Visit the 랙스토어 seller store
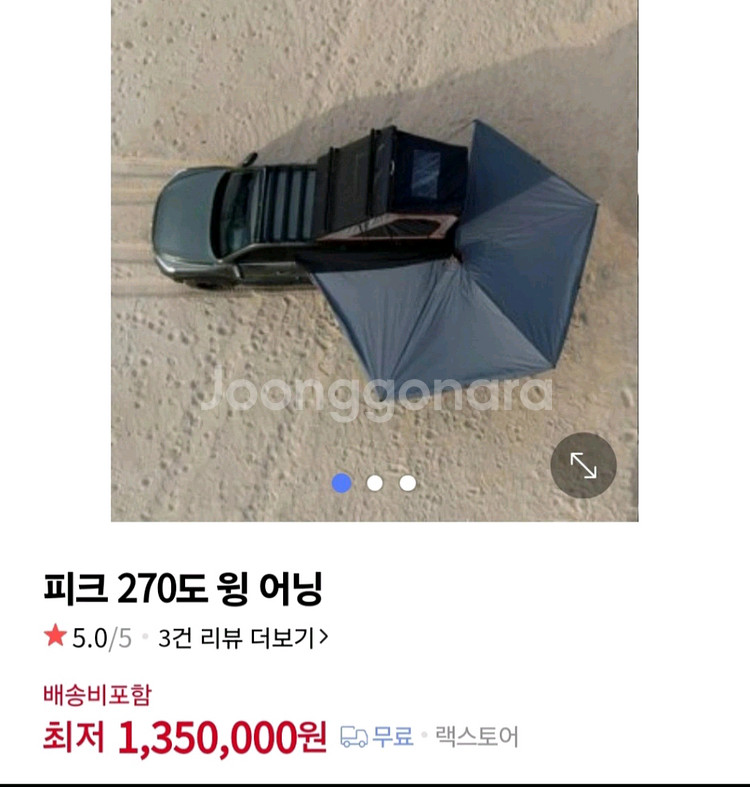The height and width of the screenshot is (787, 750). 477,738
